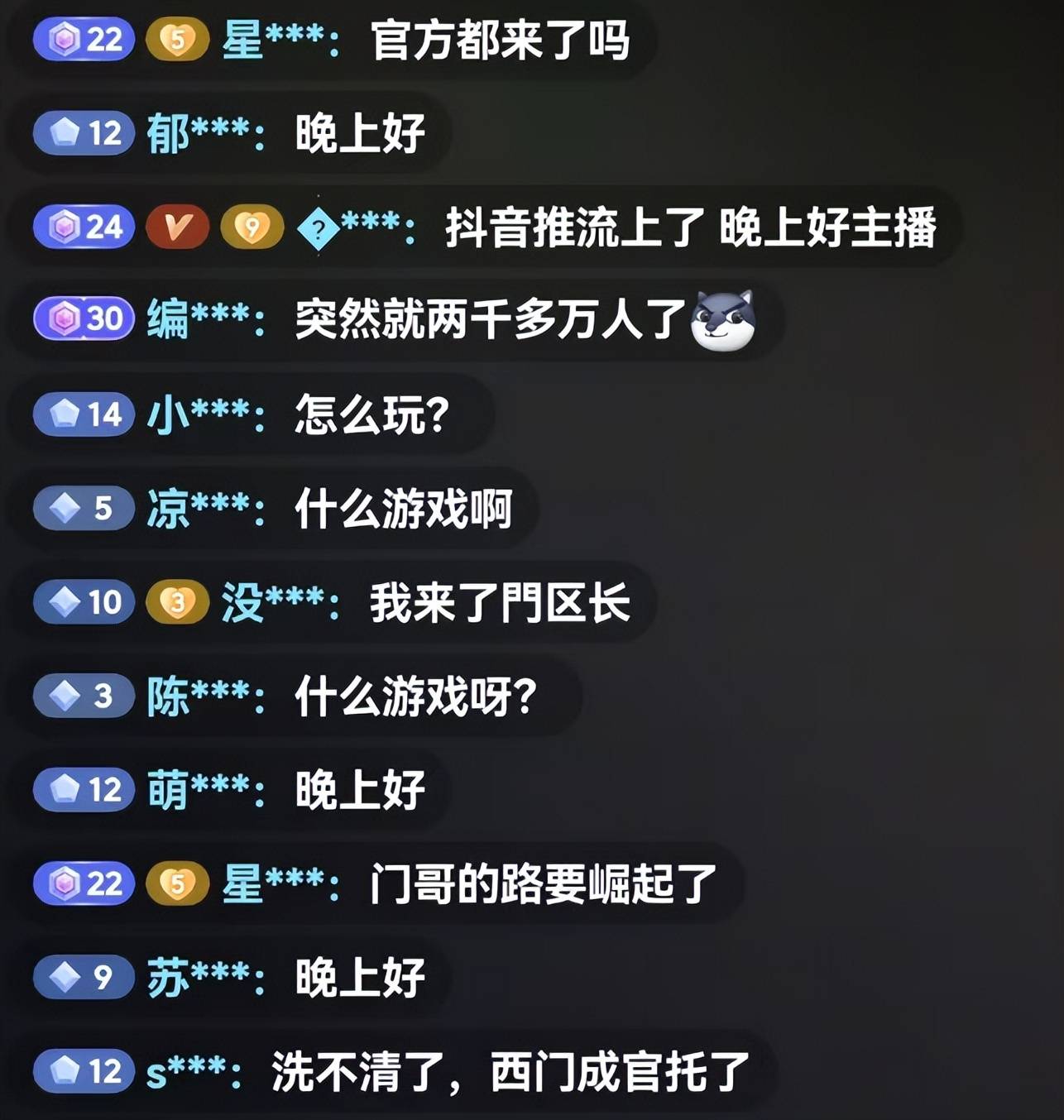1064x1120 pixels.
Task: Open 星***'s comment '官方都来了吗'
Action: 500,40
